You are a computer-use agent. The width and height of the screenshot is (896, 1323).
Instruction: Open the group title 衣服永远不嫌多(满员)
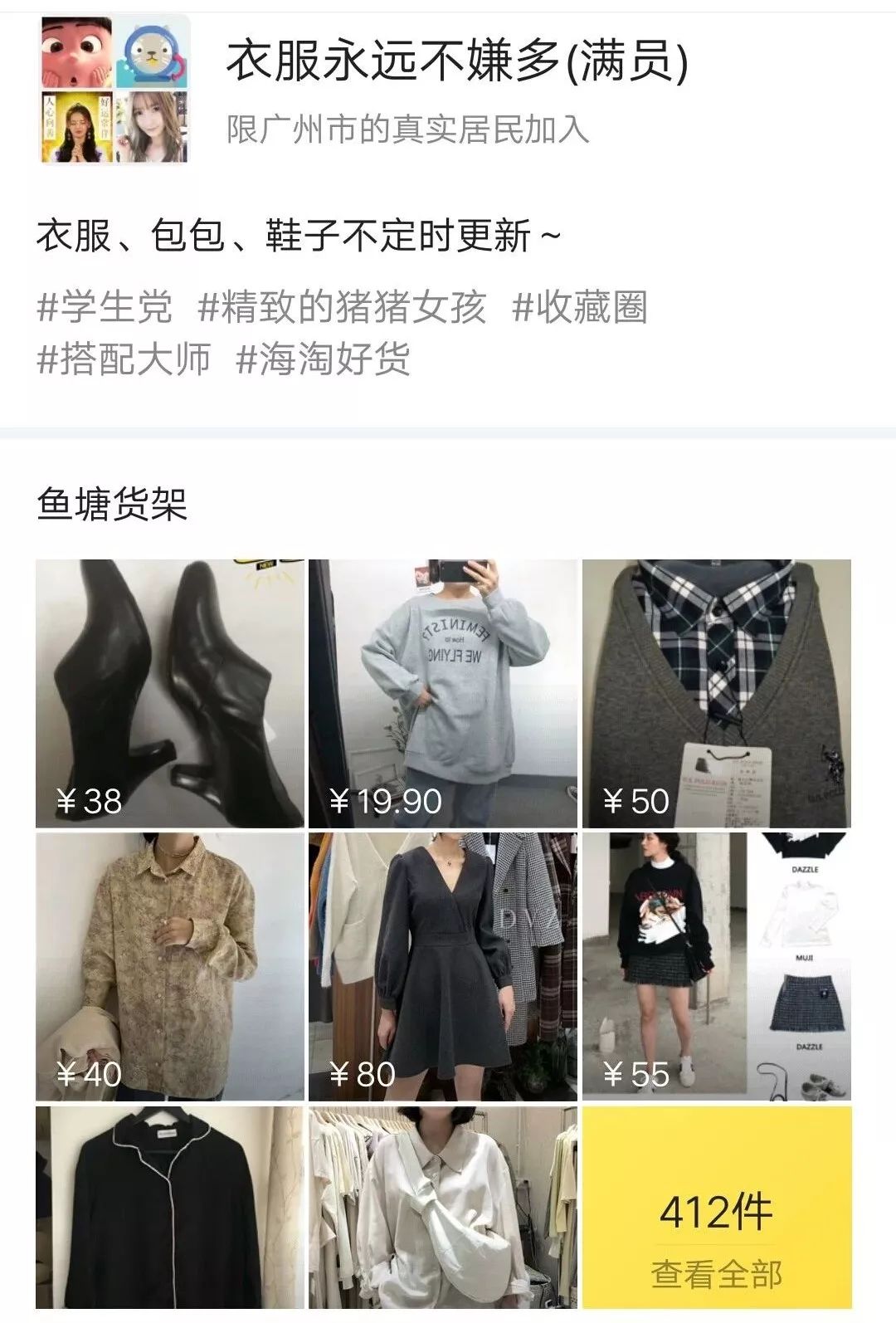456,61
